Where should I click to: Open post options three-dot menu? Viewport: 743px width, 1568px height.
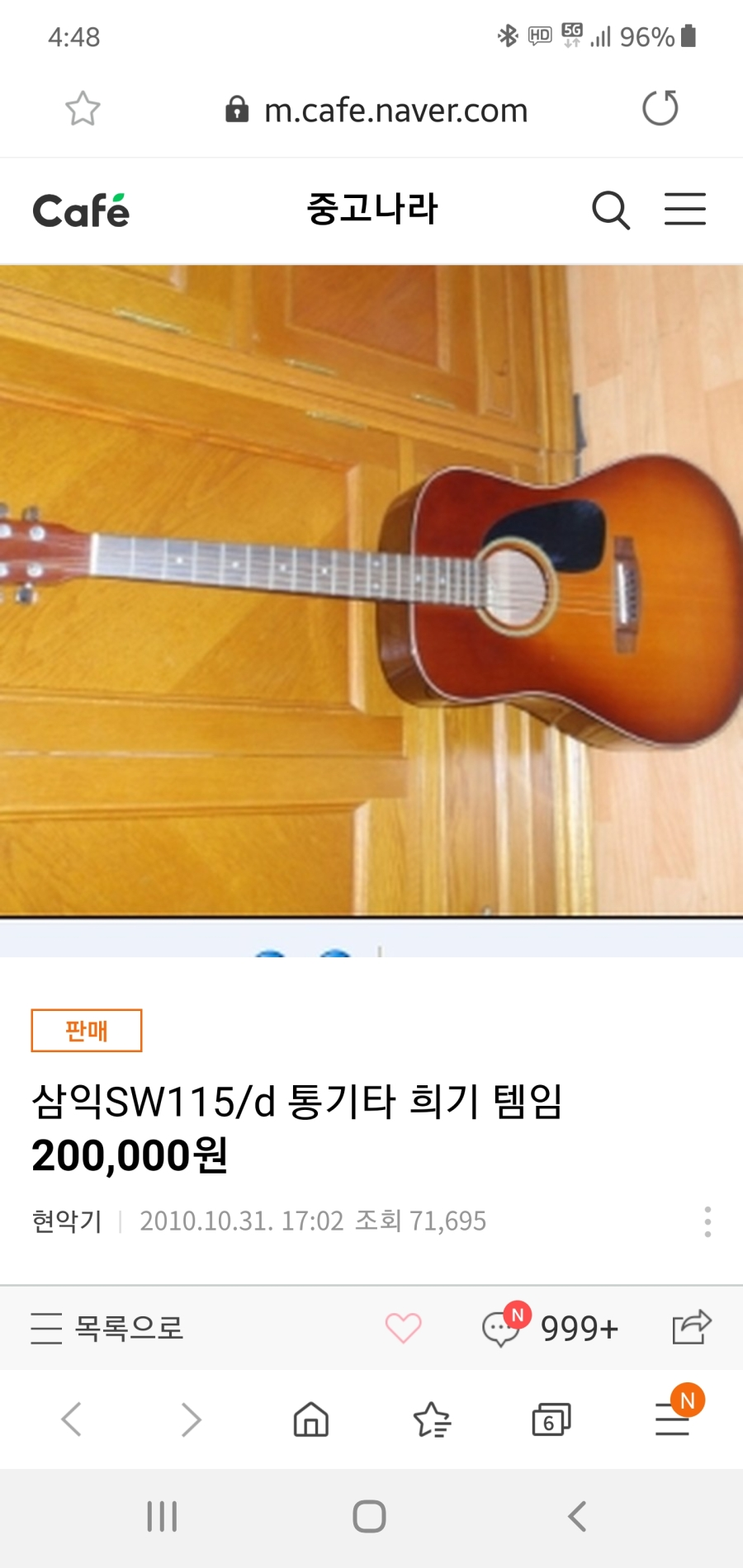708,1221
